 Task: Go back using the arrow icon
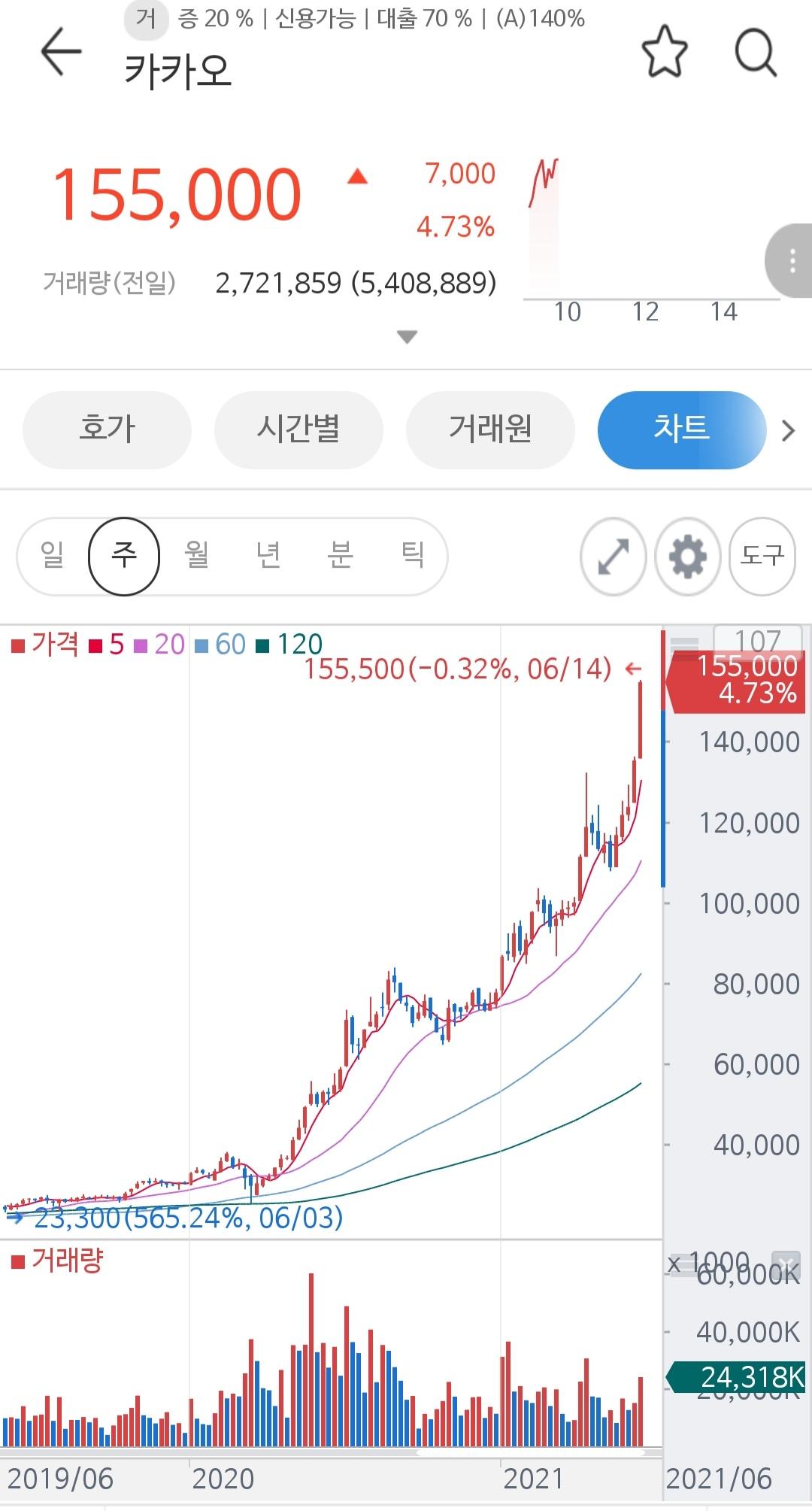pos(61,52)
